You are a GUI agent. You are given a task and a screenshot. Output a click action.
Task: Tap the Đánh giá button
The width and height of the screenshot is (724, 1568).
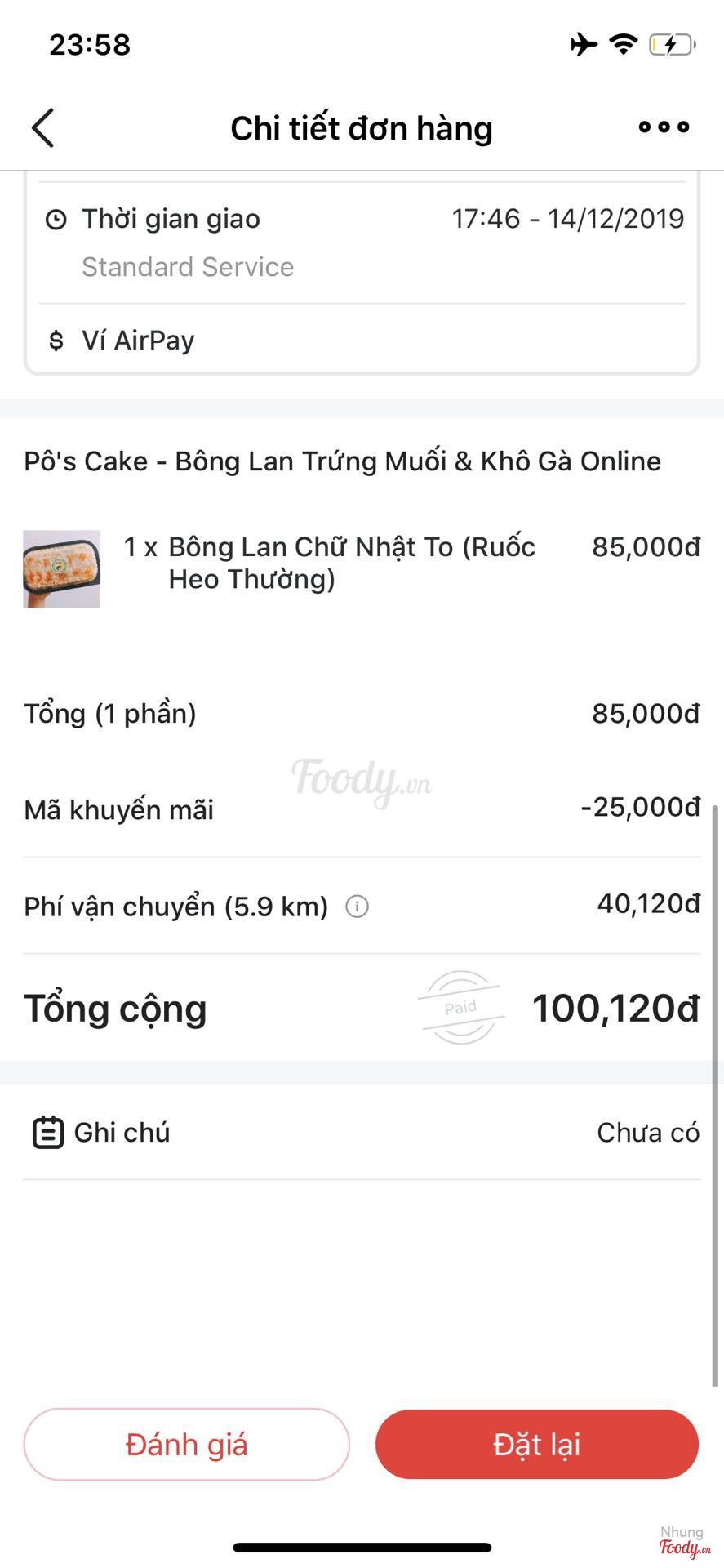(x=187, y=1444)
